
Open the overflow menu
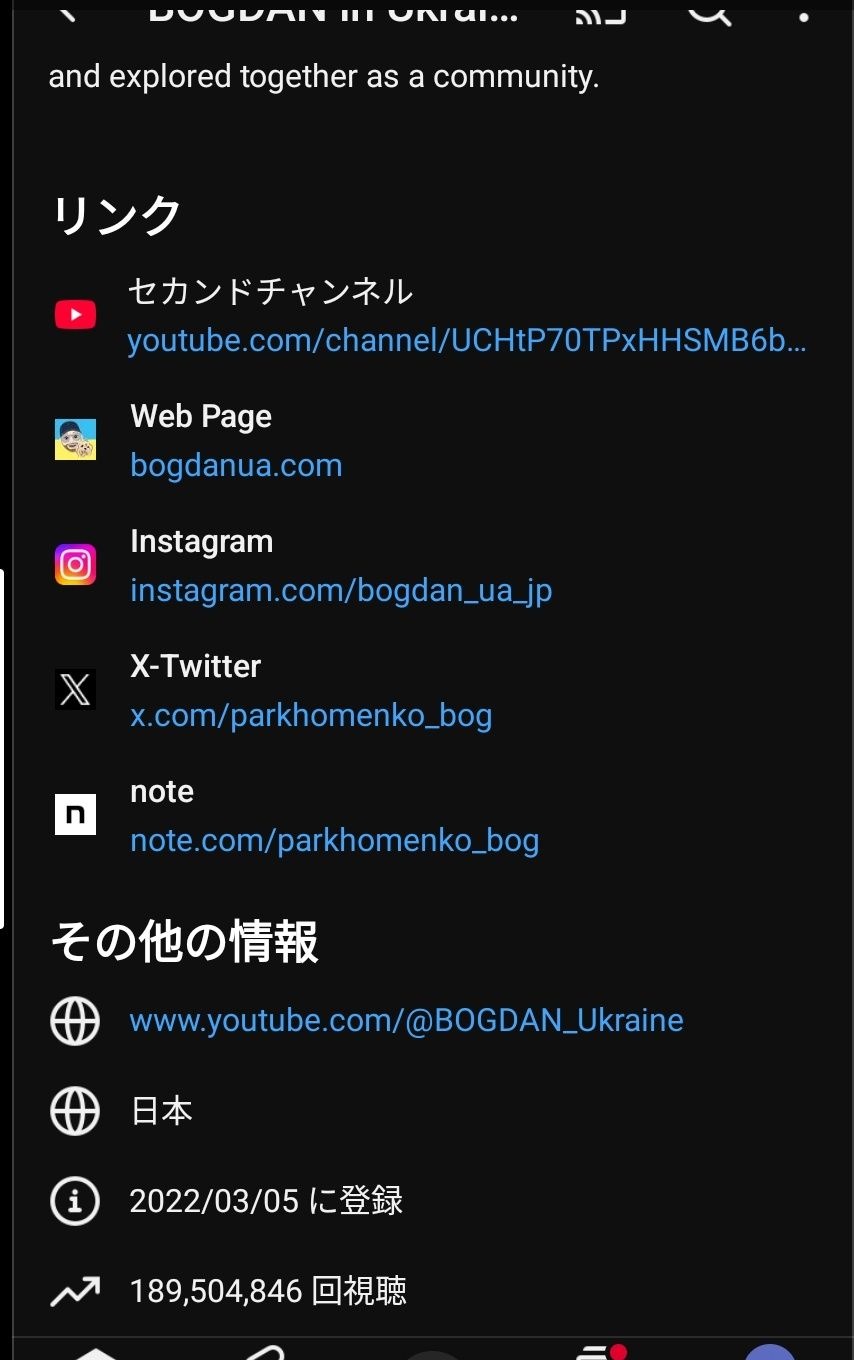[x=803, y=12]
